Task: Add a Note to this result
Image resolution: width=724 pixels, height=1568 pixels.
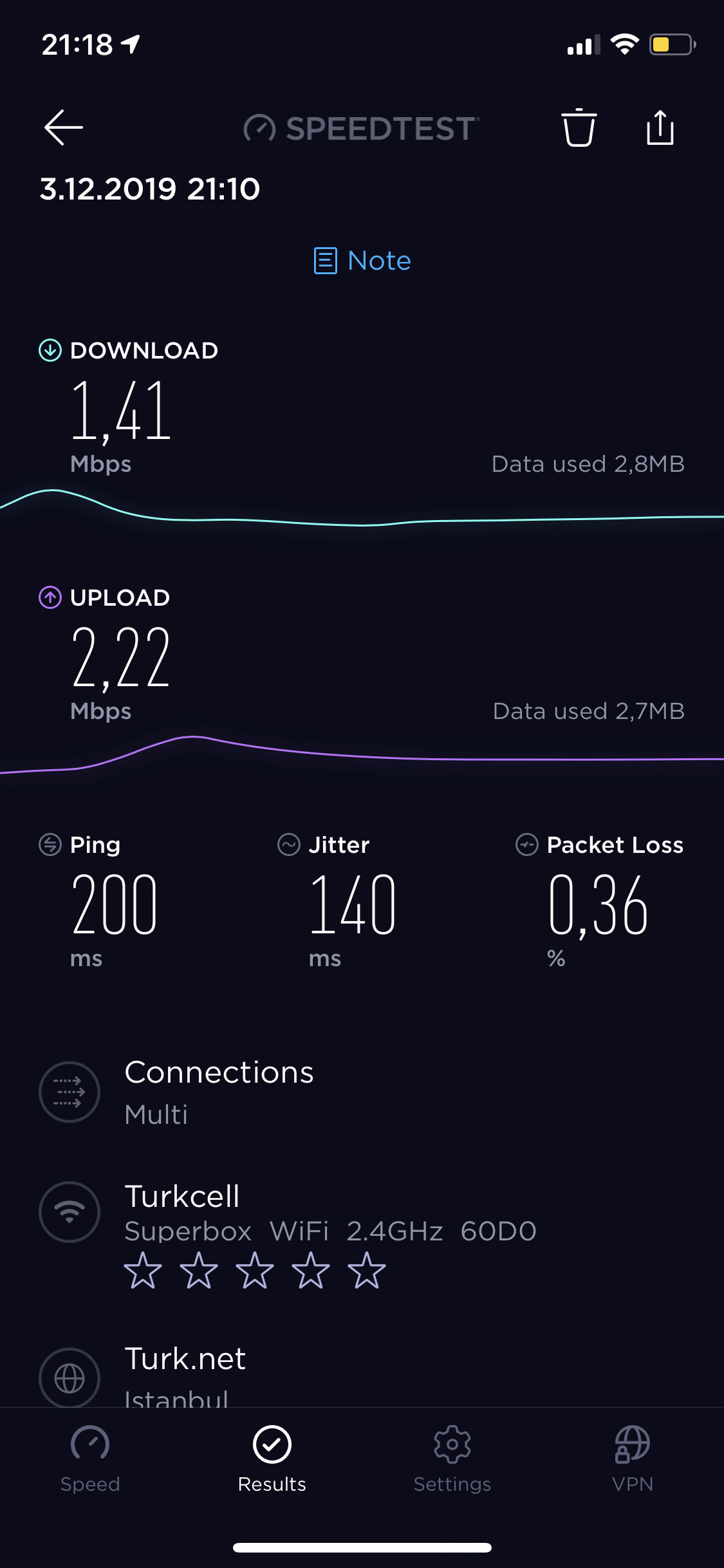Action: (362, 261)
